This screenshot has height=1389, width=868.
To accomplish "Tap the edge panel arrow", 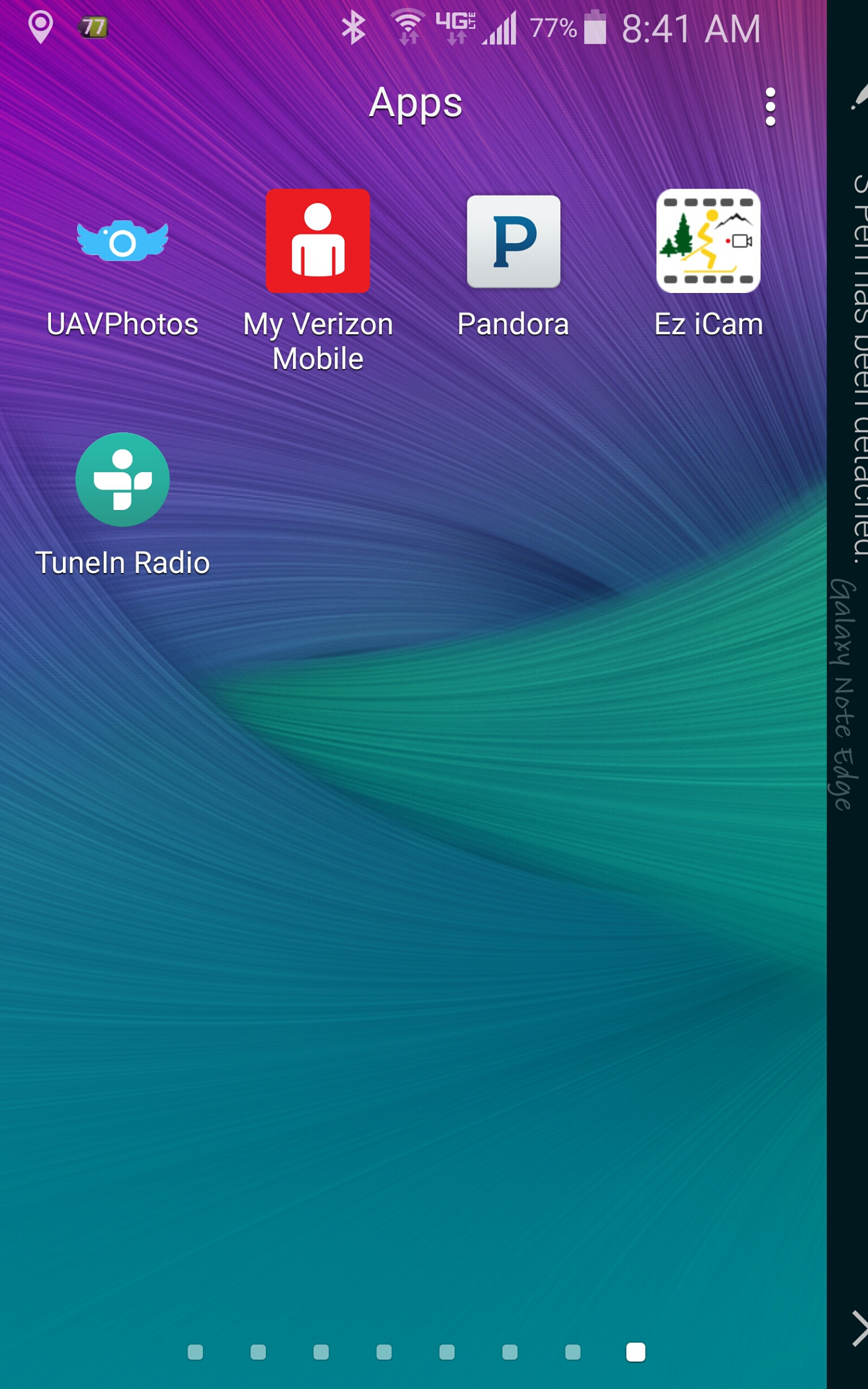I will pyautogui.click(x=857, y=1328).
